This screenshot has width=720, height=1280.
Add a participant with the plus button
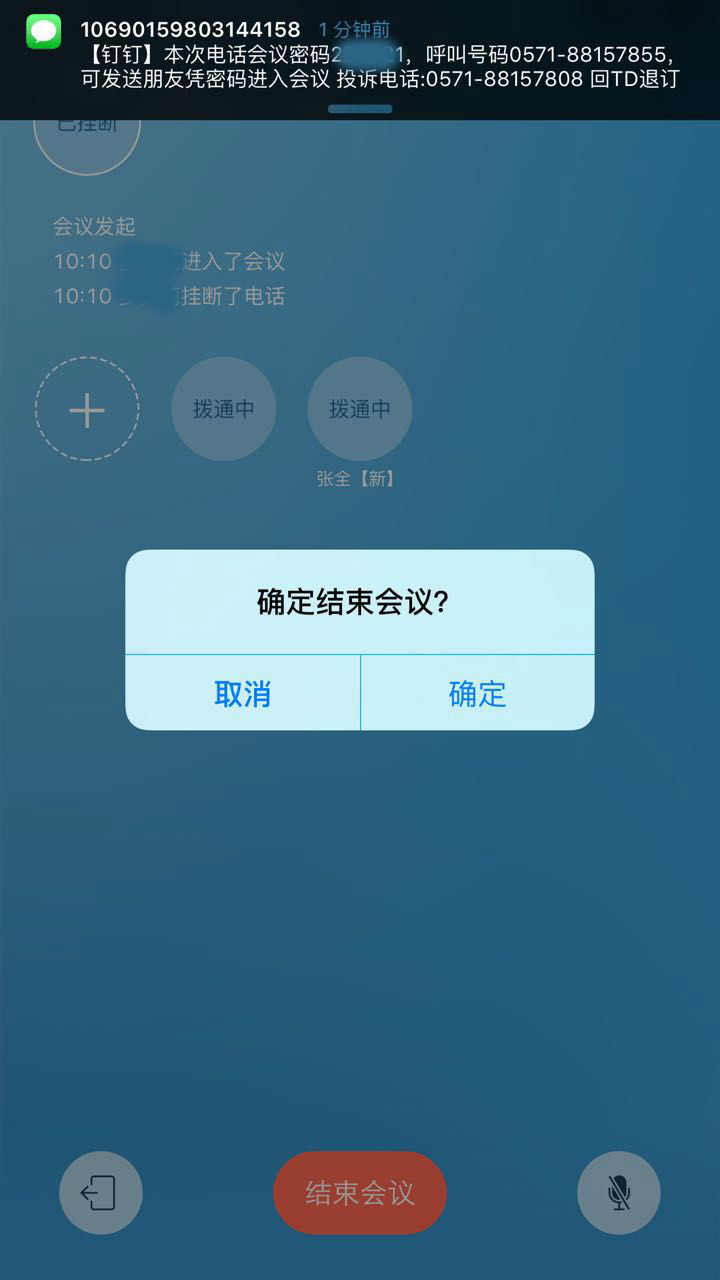click(87, 409)
